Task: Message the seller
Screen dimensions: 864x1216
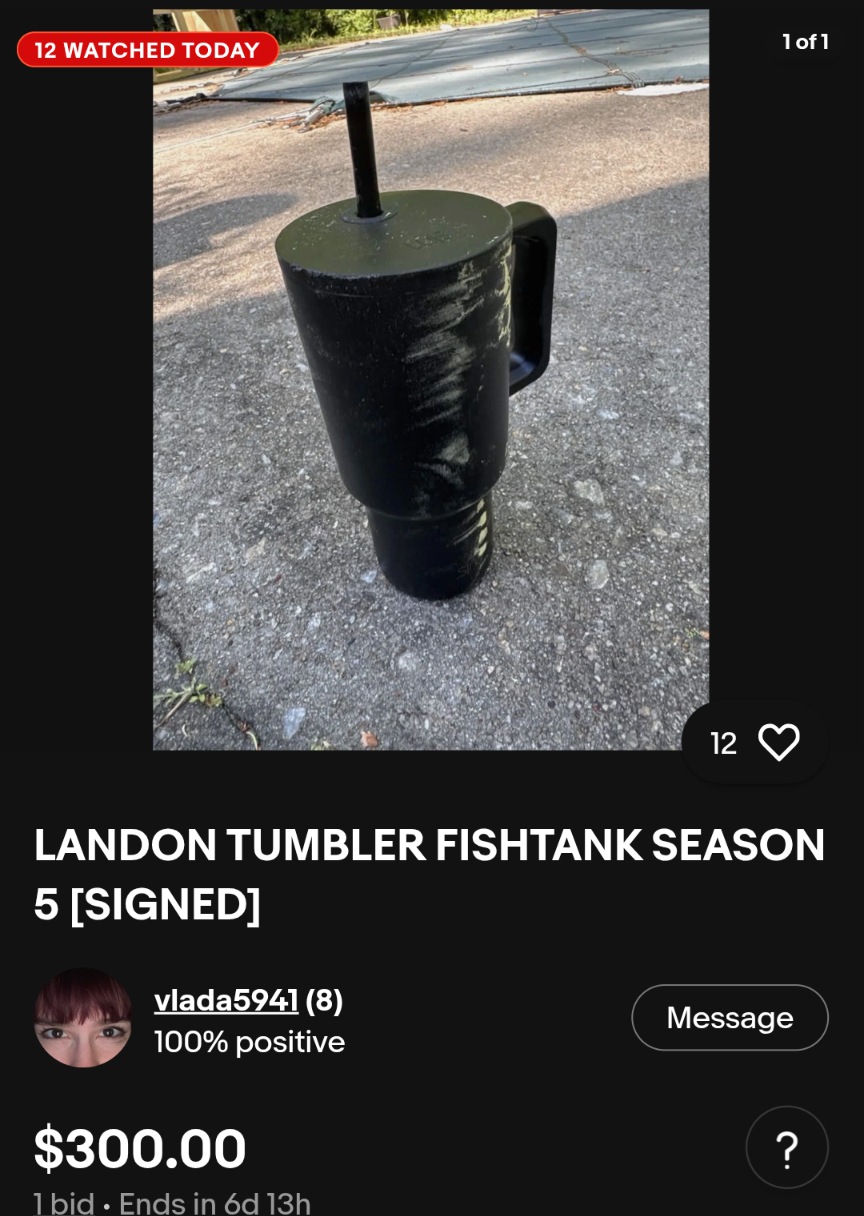Action: pos(729,1017)
